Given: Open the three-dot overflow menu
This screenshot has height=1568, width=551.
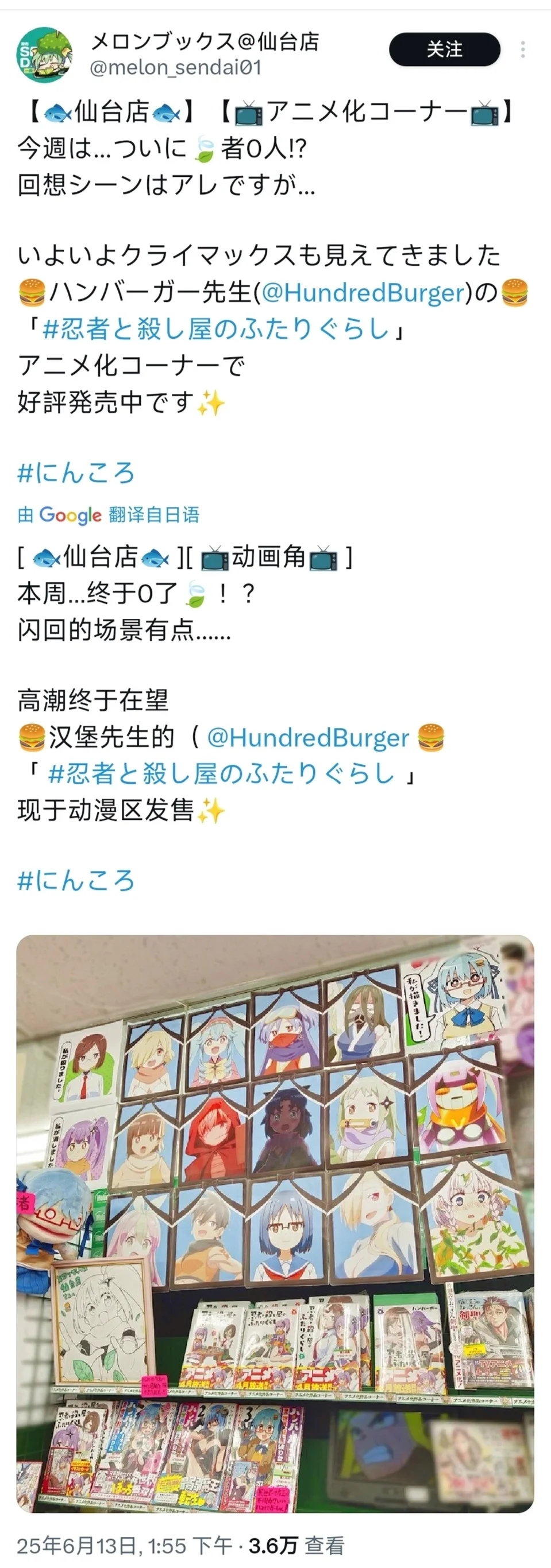Looking at the screenshot, I should point(522,49).
